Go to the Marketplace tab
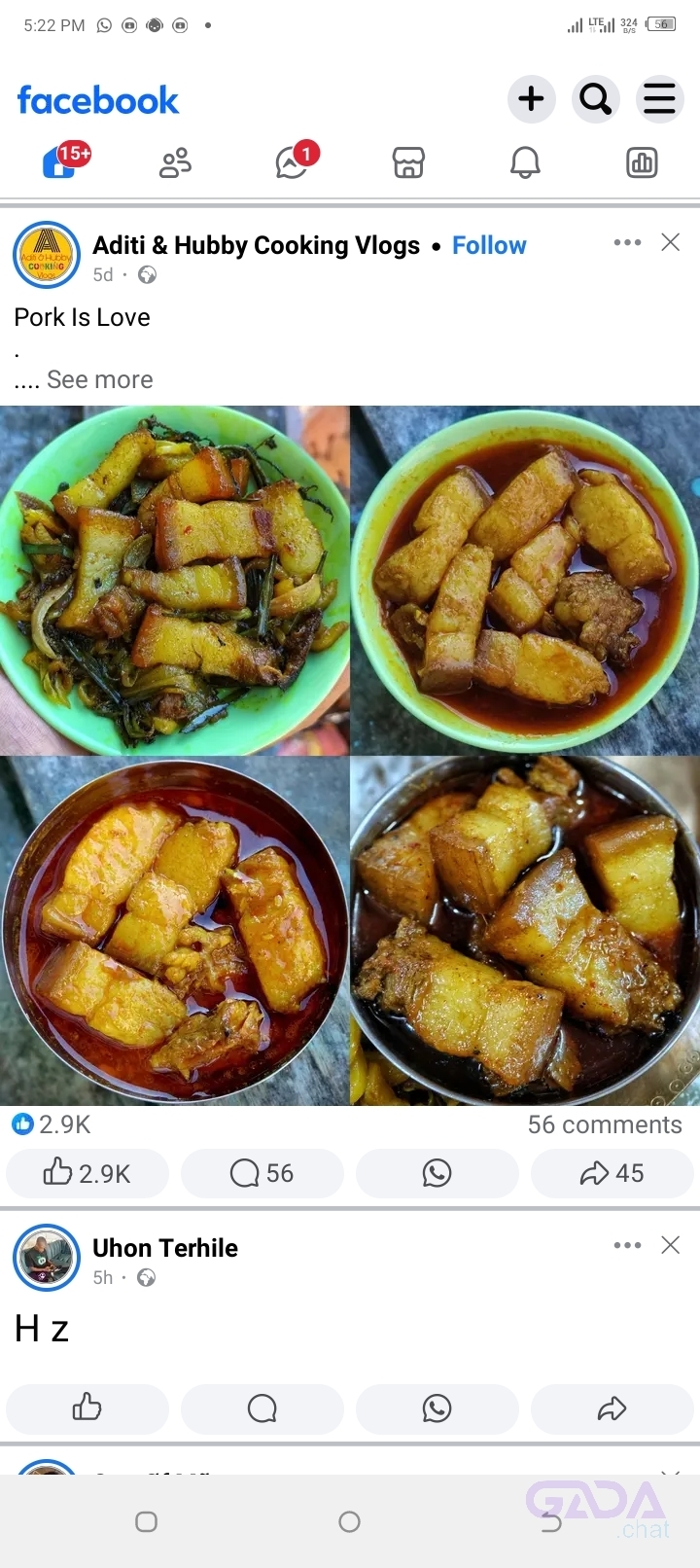 408,162
